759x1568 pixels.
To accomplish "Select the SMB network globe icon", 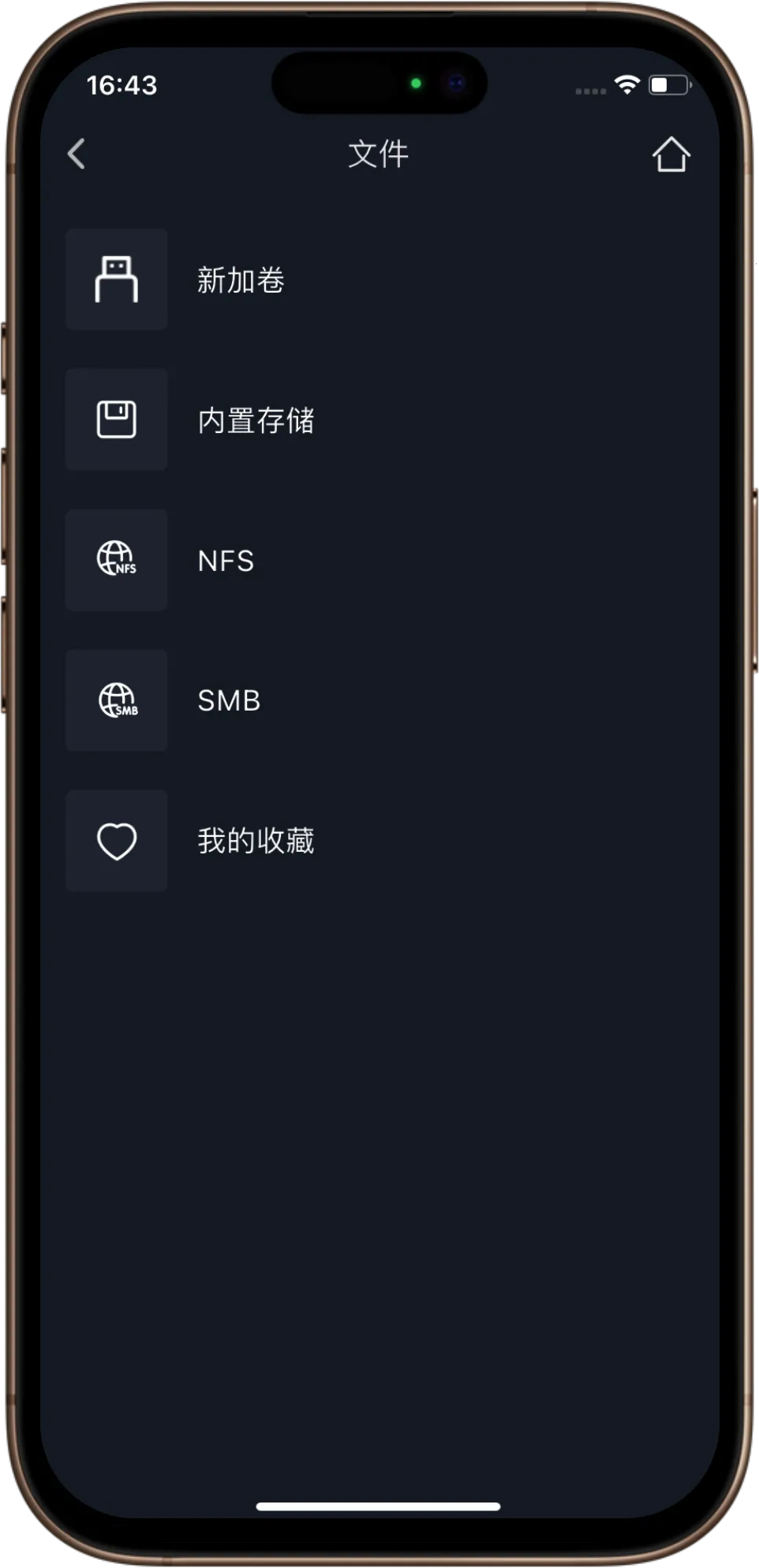I will click(116, 700).
